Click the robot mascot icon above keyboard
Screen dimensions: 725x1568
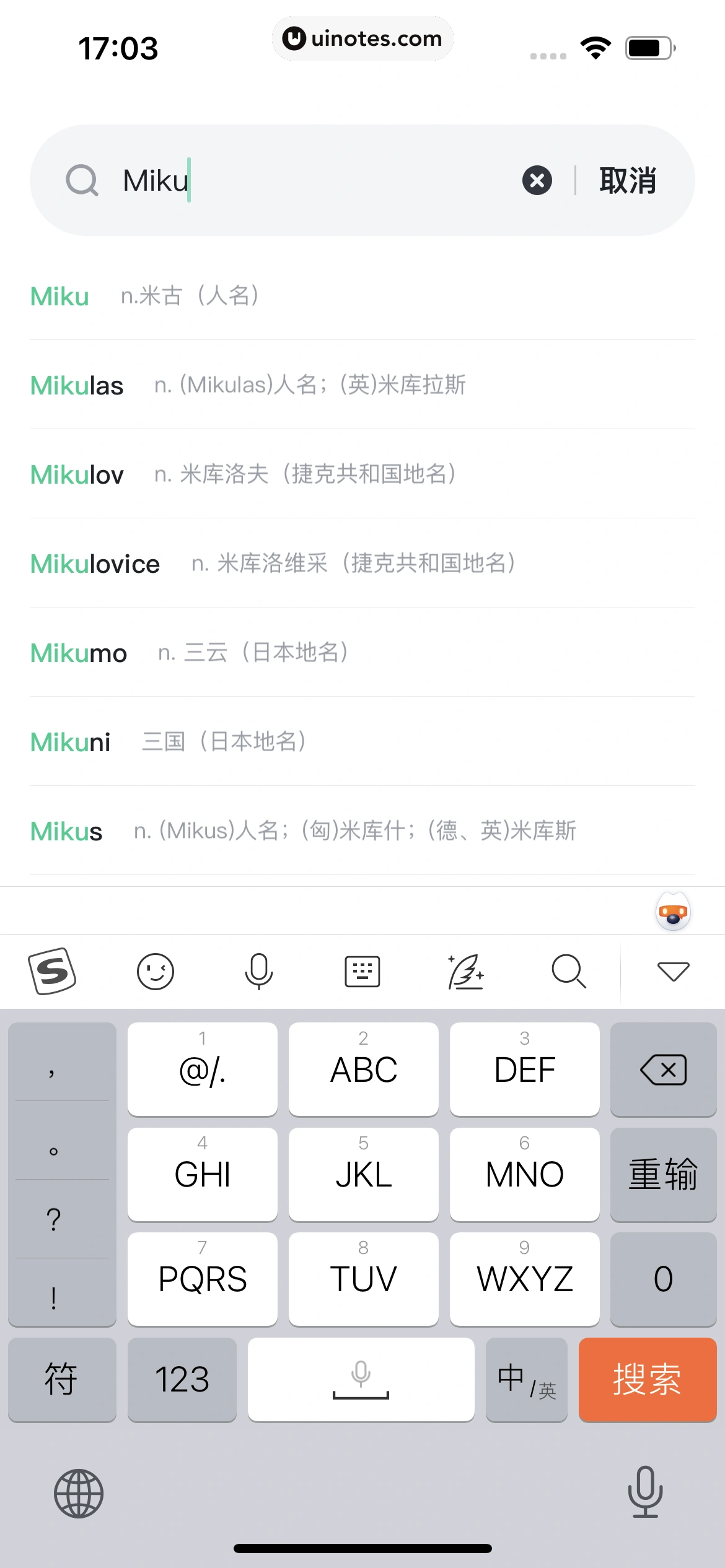pyautogui.click(x=673, y=910)
